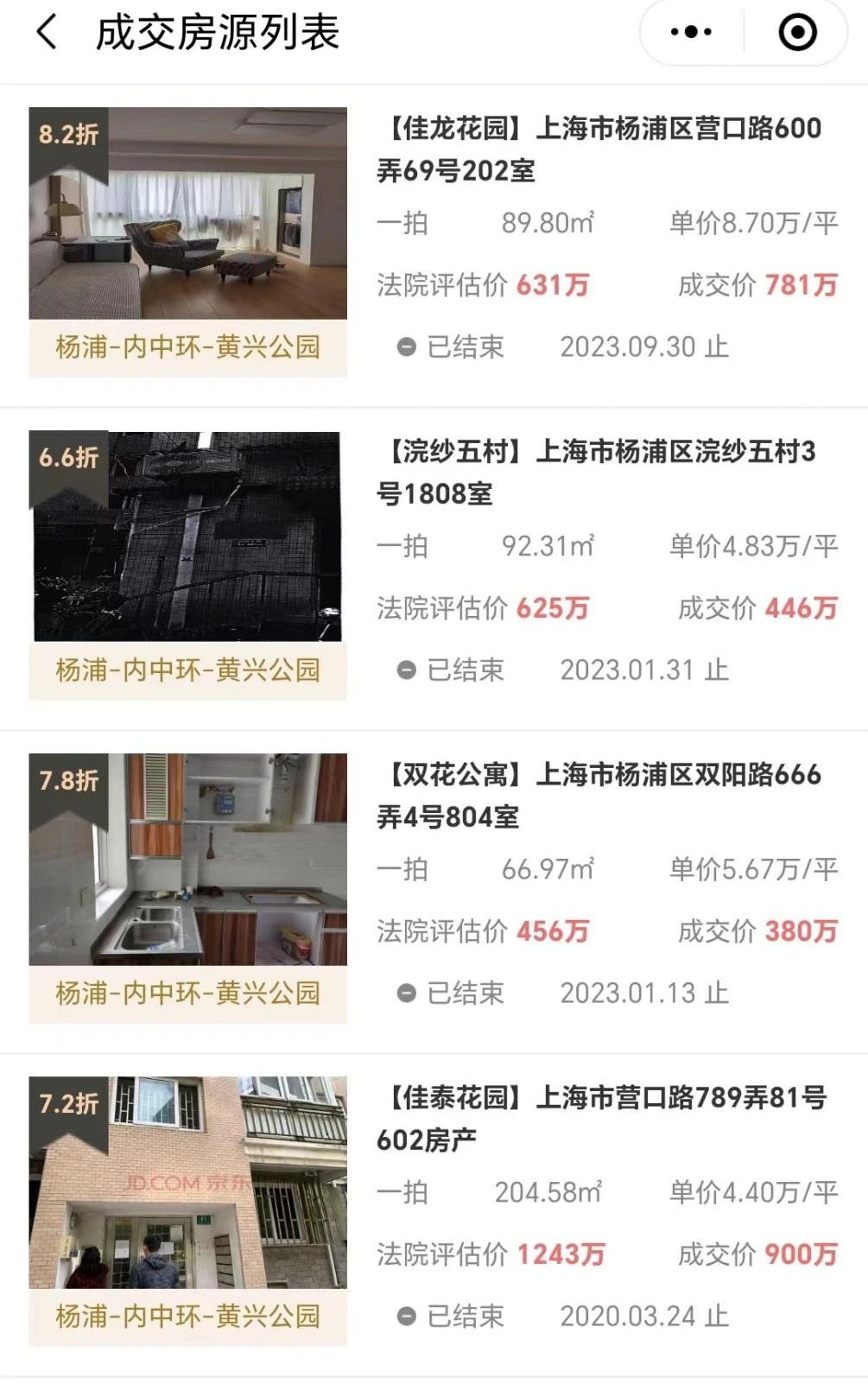This screenshot has height=1384, width=868.
Task: Open the 浣纱五村 3号1808室 listing
Action: coord(596,473)
